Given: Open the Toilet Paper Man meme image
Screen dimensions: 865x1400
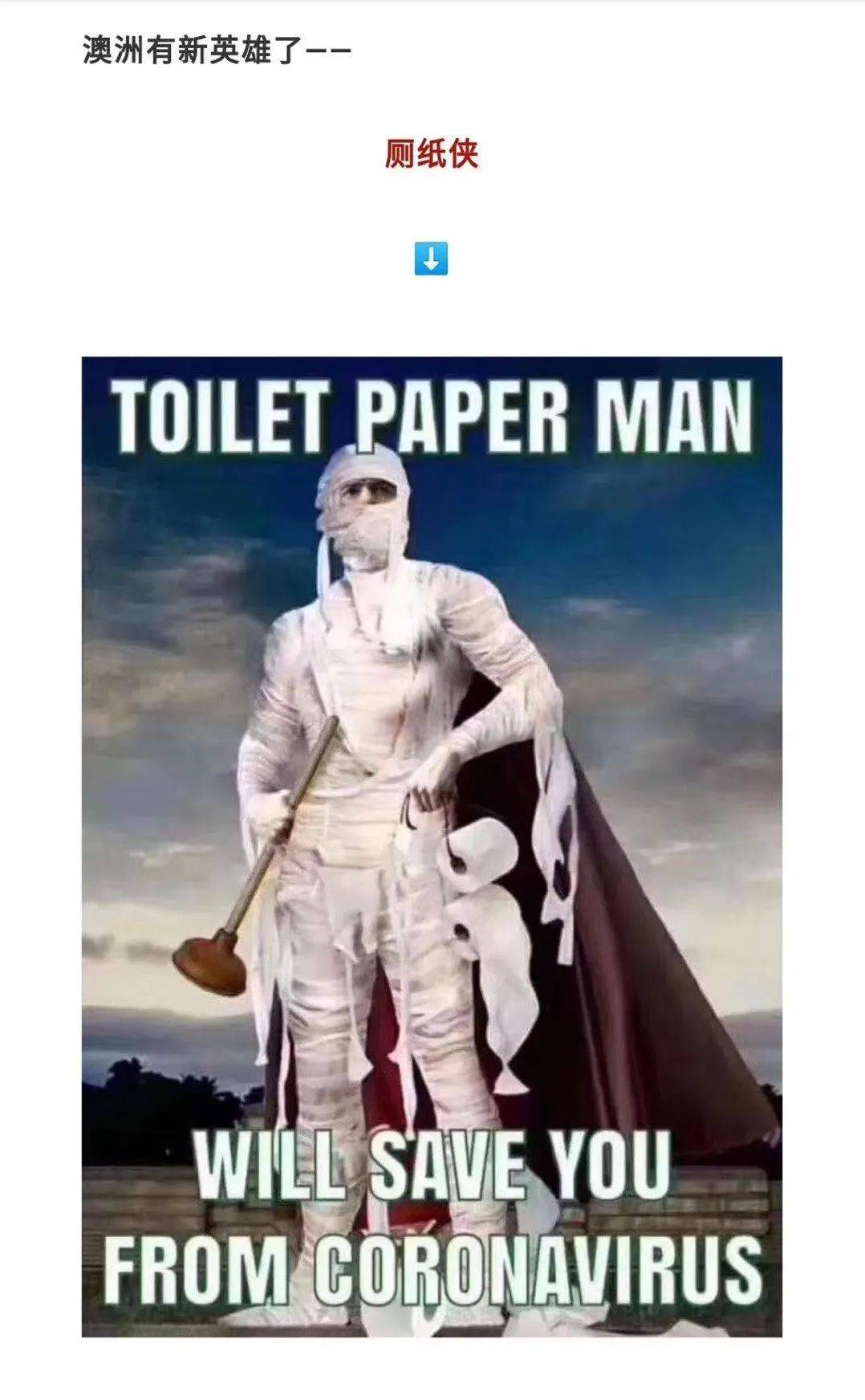Looking at the screenshot, I should point(432,846).
